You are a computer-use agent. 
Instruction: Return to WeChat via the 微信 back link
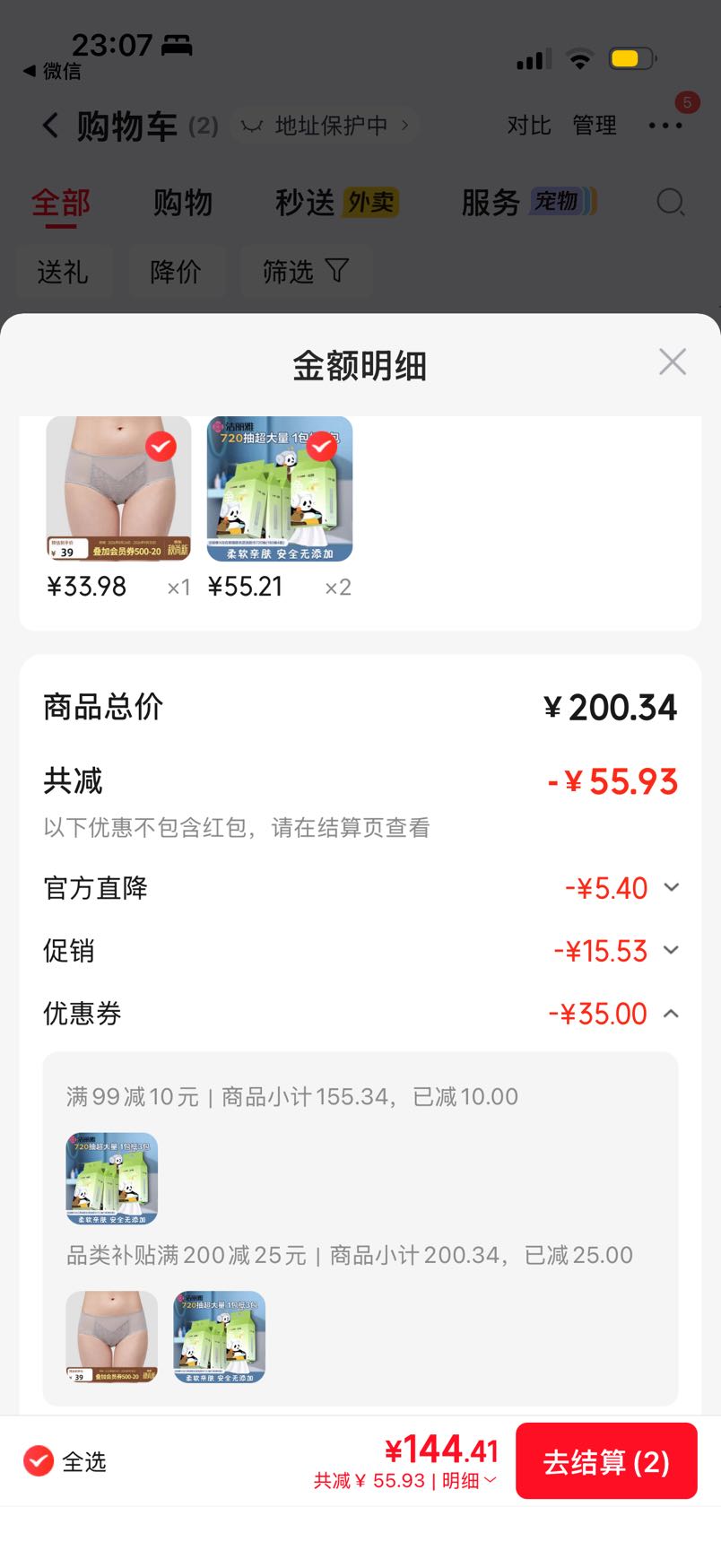point(52,71)
